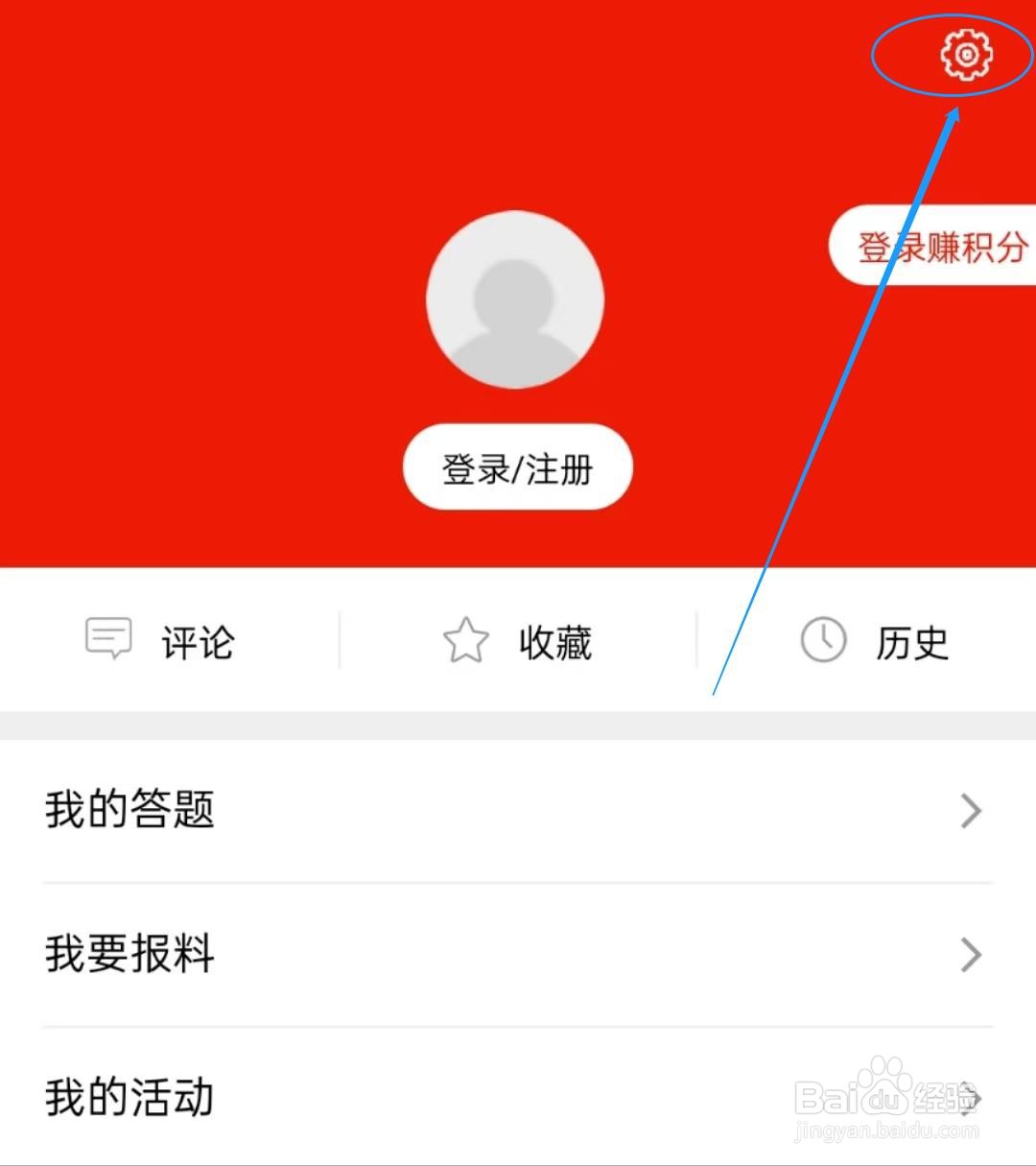Tap the 我的活动 entry
The height and width of the screenshot is (1166, 1036).
tap(129, 1099)
